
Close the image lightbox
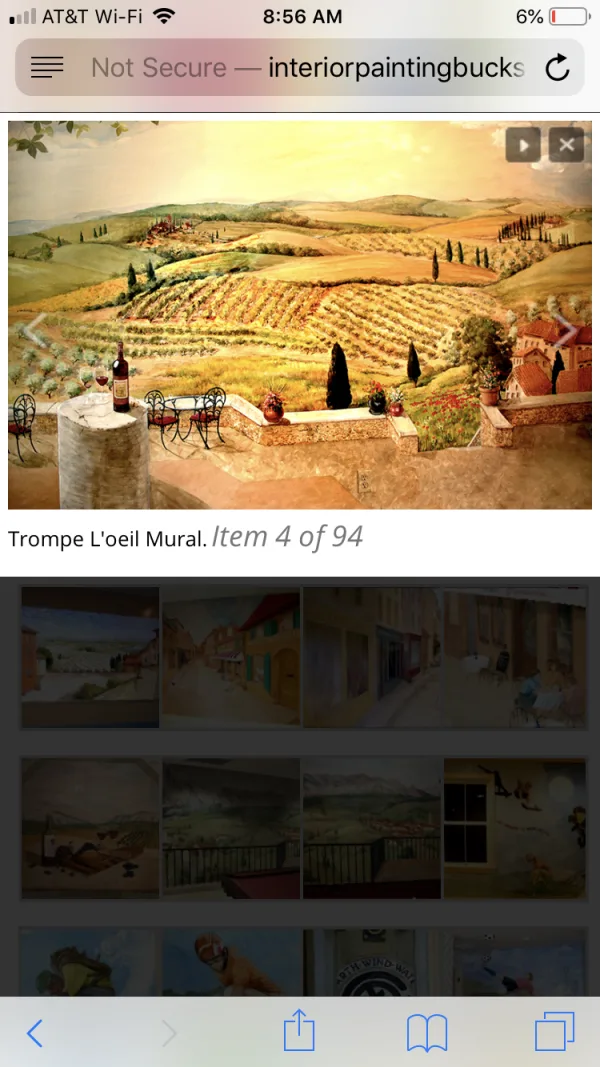click(567, 145)
